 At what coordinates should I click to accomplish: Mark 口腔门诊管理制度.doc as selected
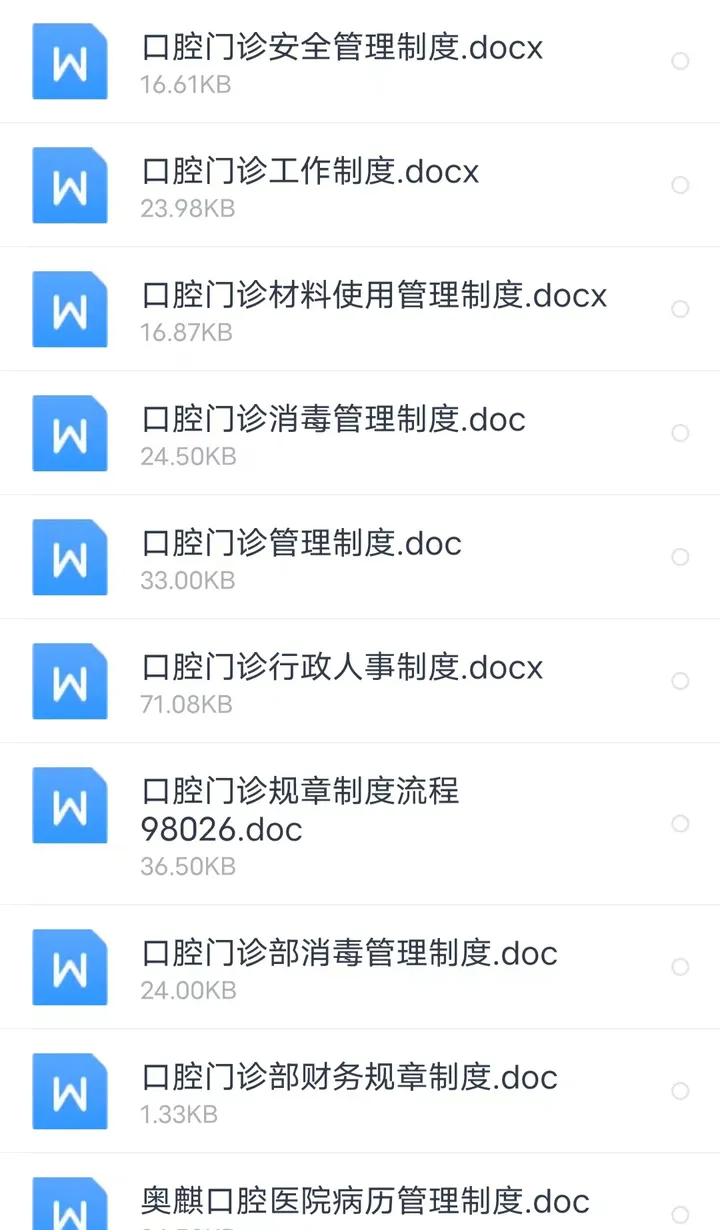[x=680, y=557]
